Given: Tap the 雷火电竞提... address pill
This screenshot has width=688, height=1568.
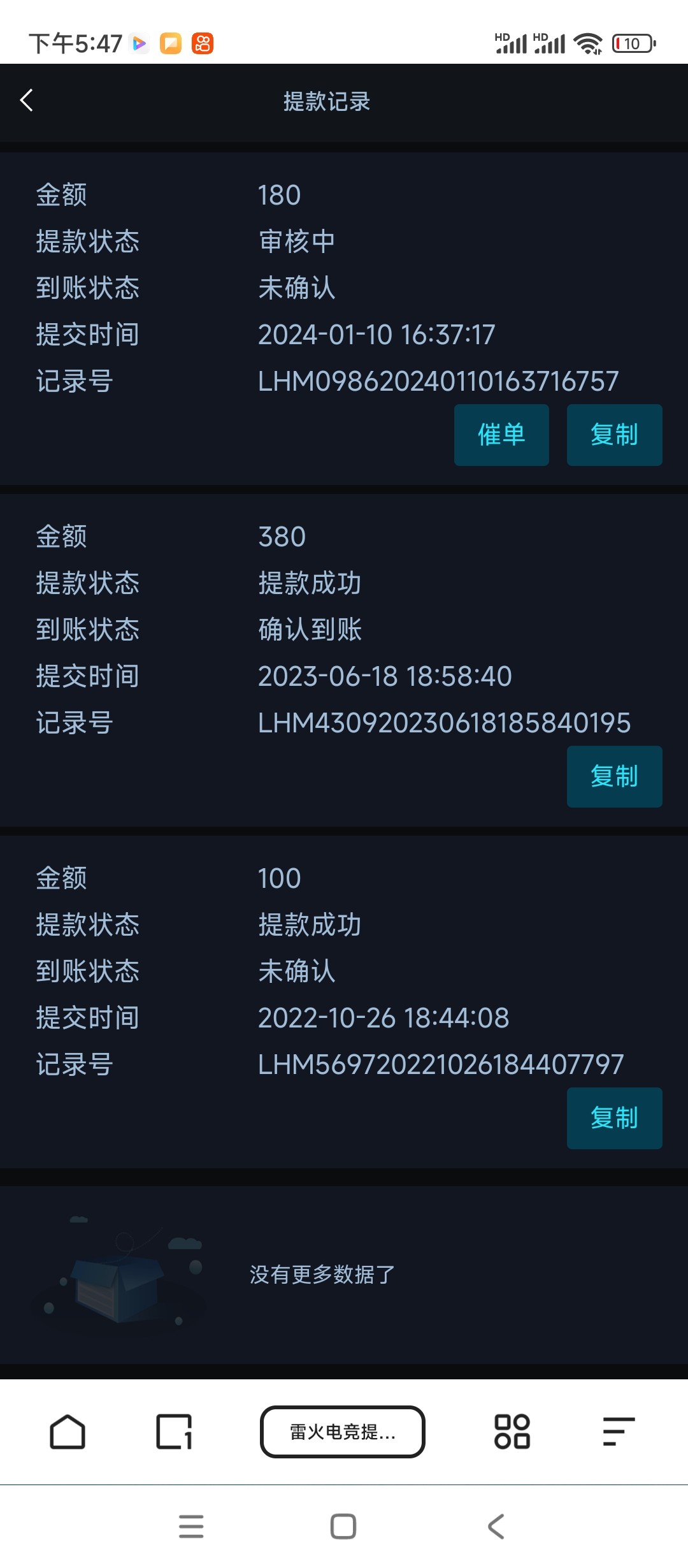Looking at the screenshot, I should pyautogui.click(x=342, y=1431).
